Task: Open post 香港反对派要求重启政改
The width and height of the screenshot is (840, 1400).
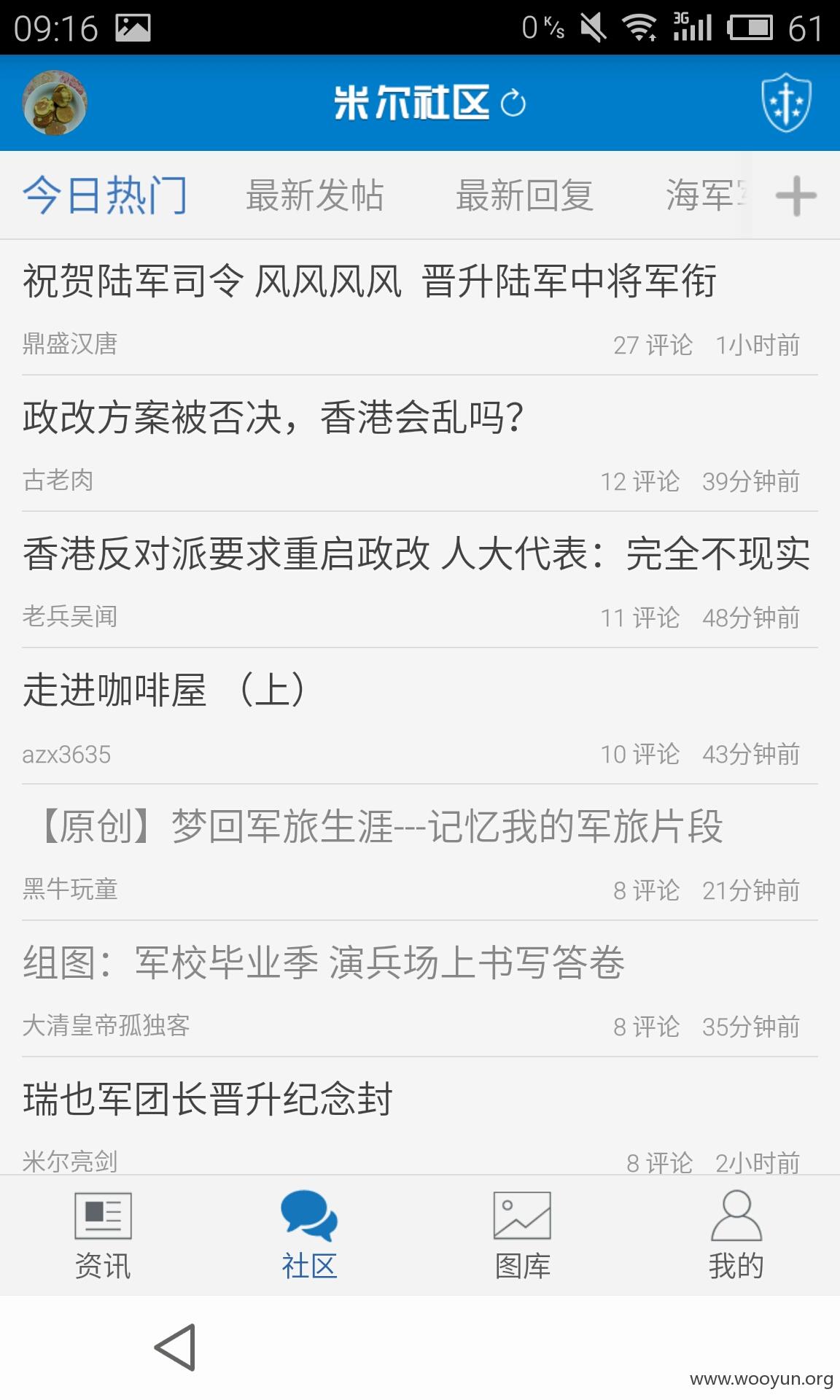Action: point(420,580)
